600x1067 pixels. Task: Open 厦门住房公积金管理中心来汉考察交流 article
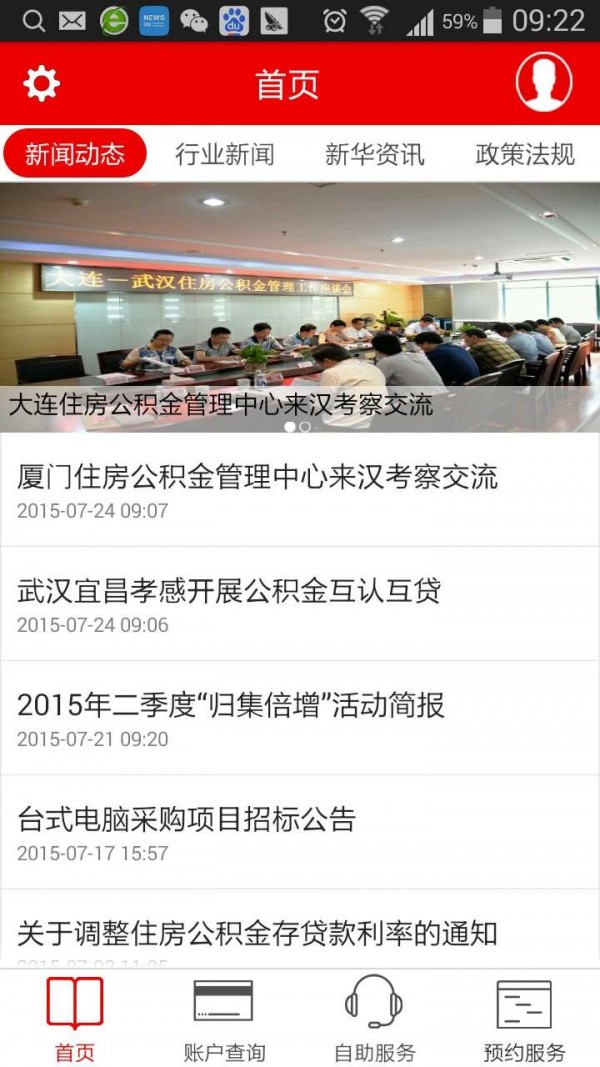pos(257,490)
